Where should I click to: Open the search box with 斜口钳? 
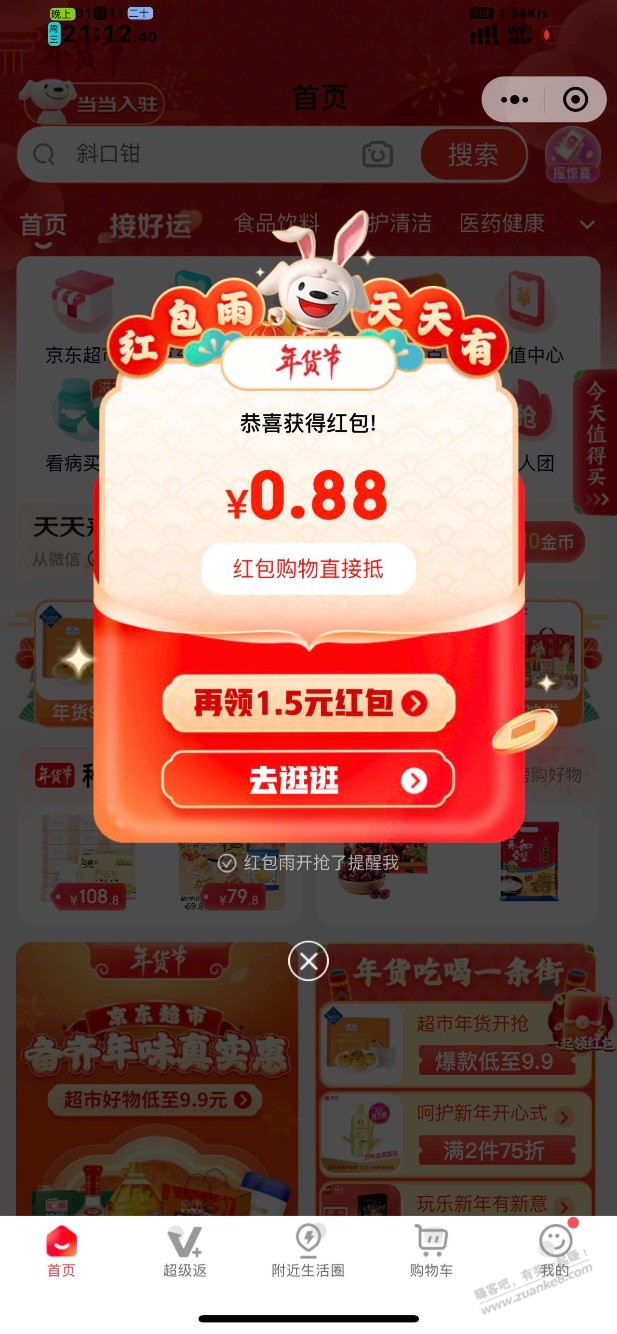200,154
